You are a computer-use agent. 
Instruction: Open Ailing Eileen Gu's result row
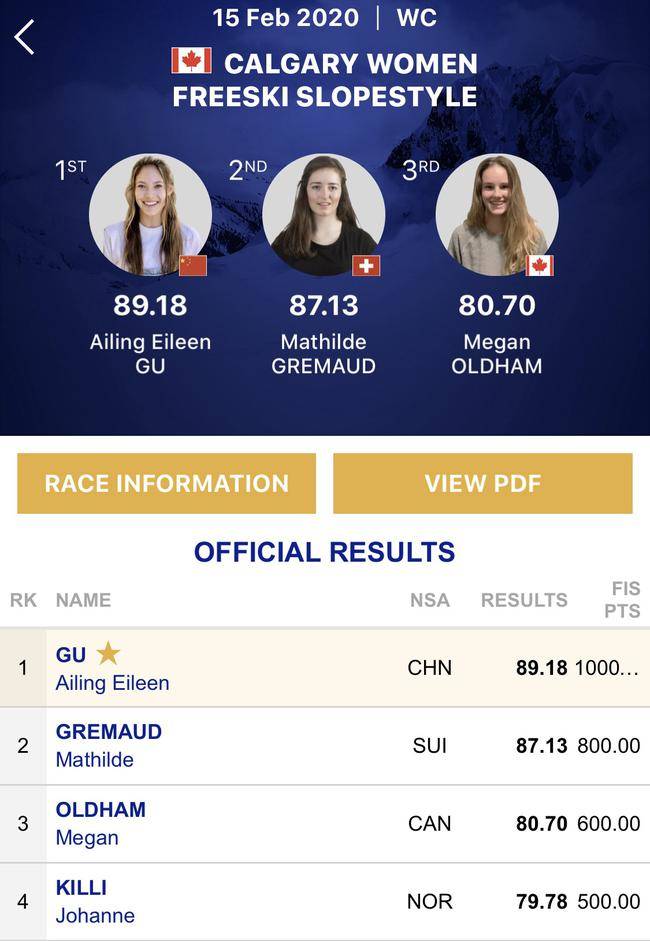[325, 668]
